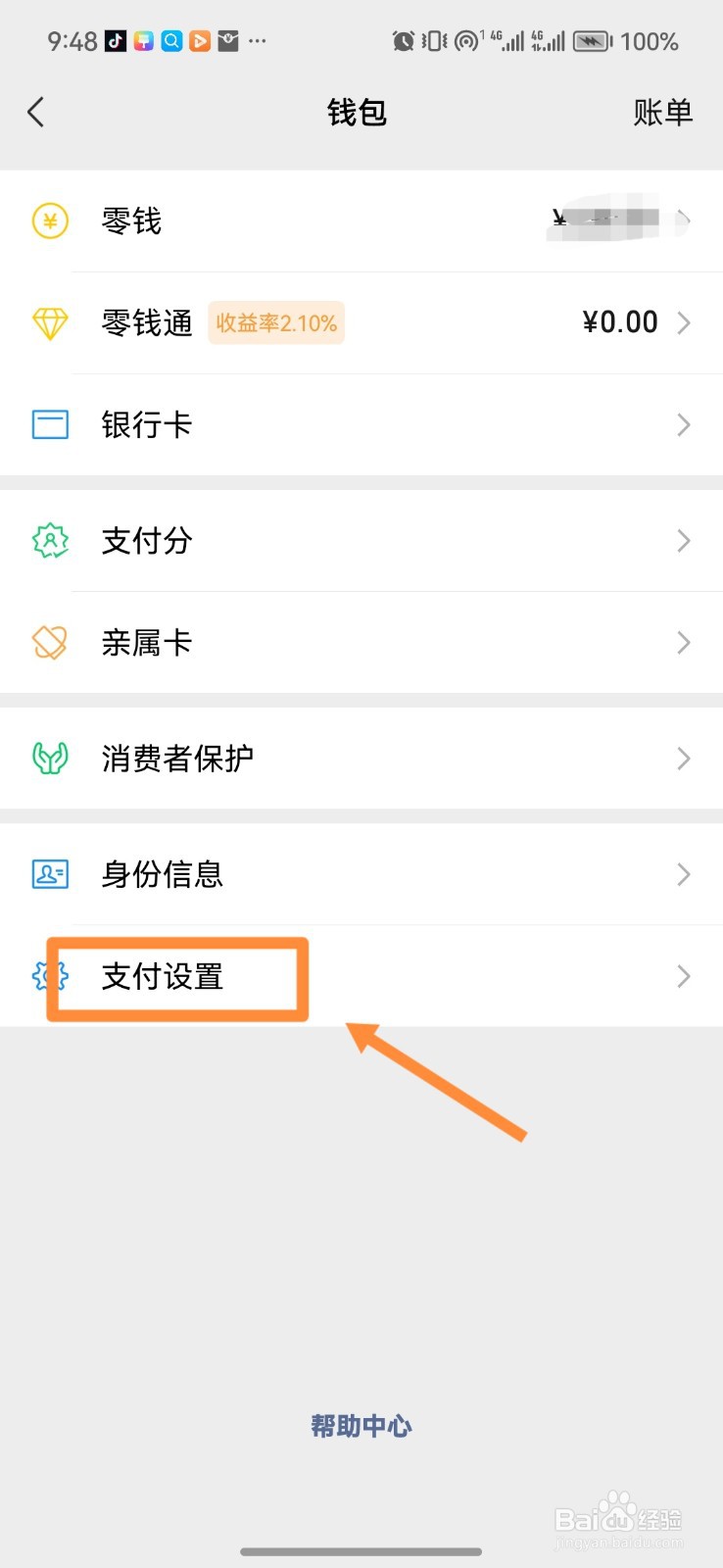Open the 消费者保护 protection hands icon
This screenshot has width=723, height=1568.
[x=49, y=759]
